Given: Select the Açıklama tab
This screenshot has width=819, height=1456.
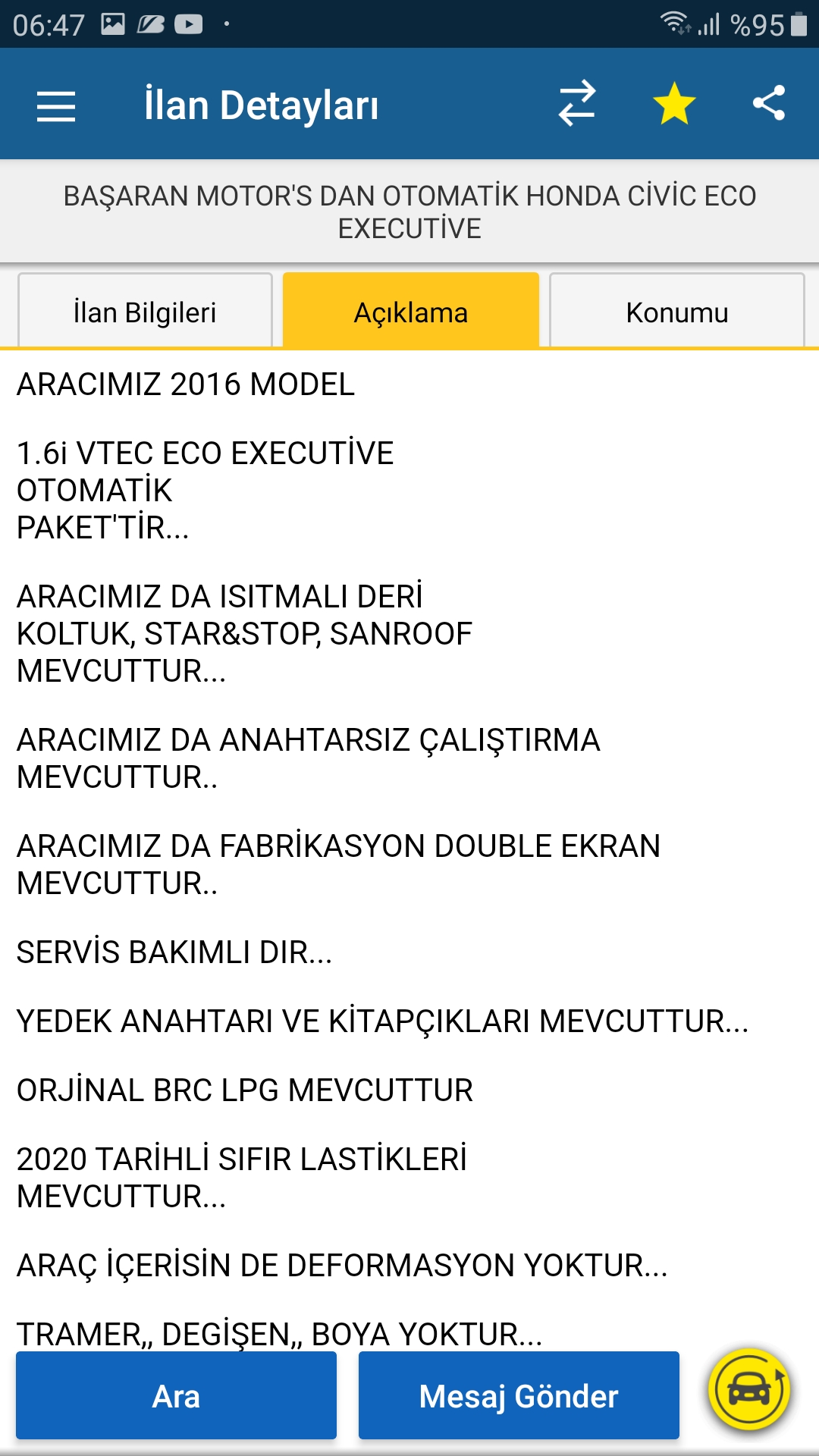Looking at the screenshot, I should click(x=411, y=312).
